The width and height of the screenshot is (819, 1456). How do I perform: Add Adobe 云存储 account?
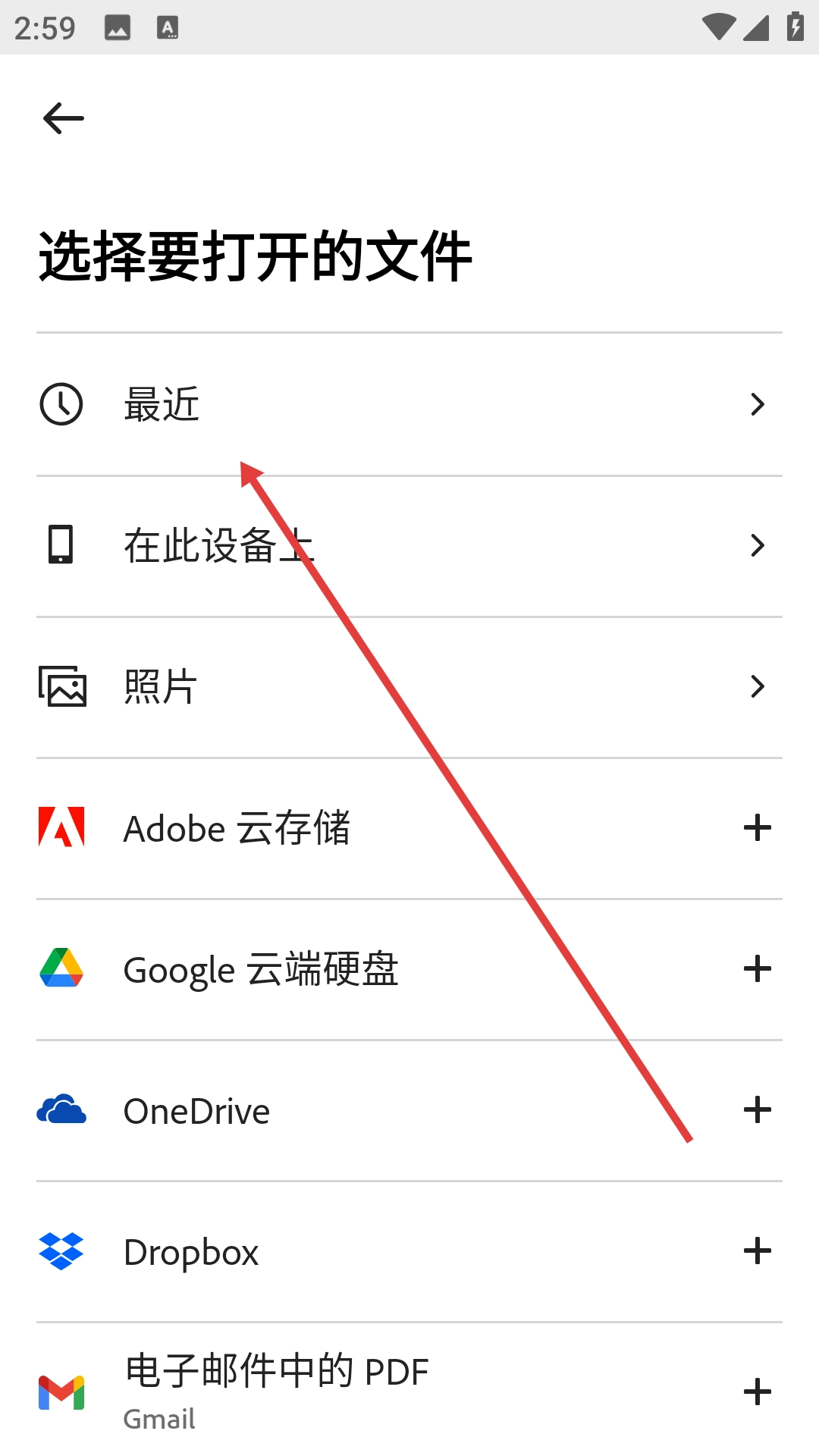click(757, 827)
